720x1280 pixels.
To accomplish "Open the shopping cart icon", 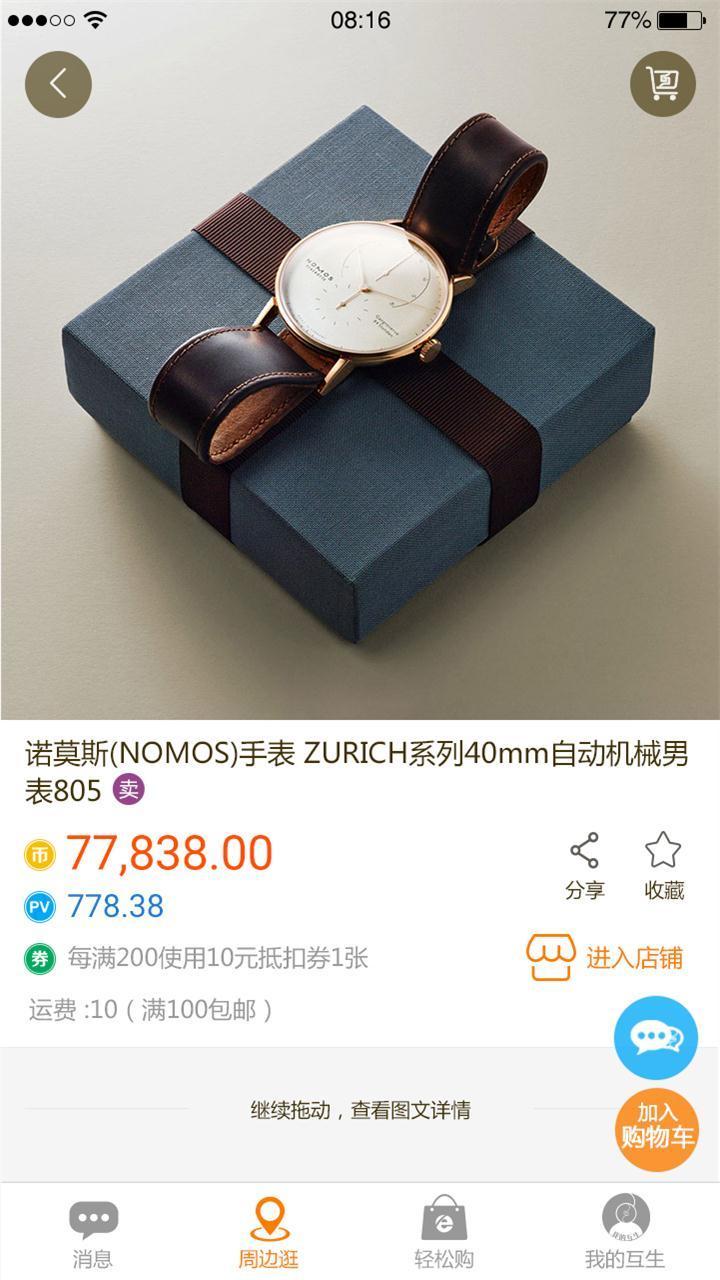I will coord(662,84).
